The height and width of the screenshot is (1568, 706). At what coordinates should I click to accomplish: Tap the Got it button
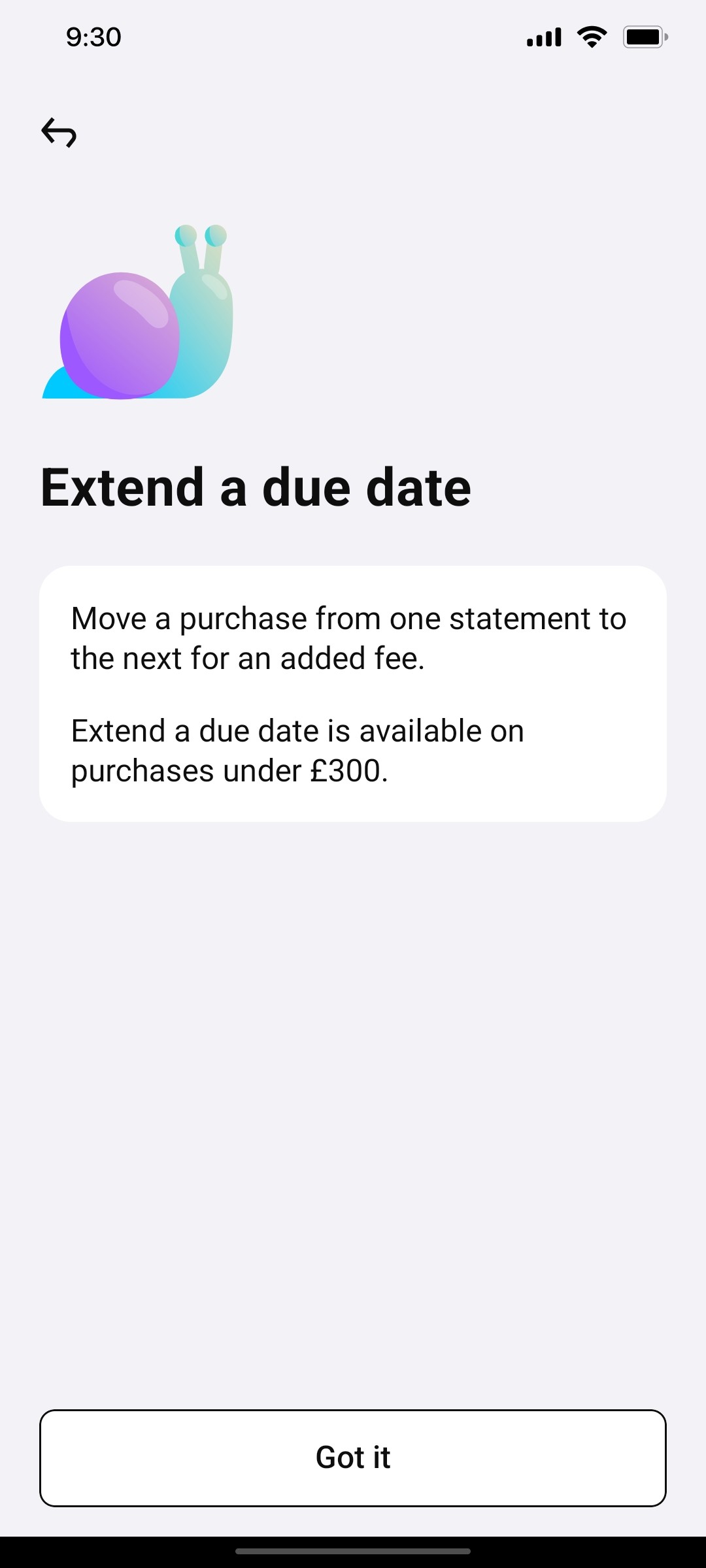353,1457
